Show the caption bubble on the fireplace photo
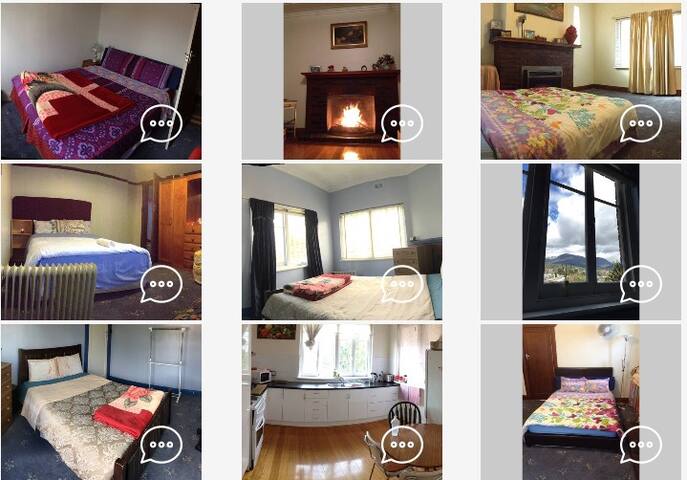 402,124
